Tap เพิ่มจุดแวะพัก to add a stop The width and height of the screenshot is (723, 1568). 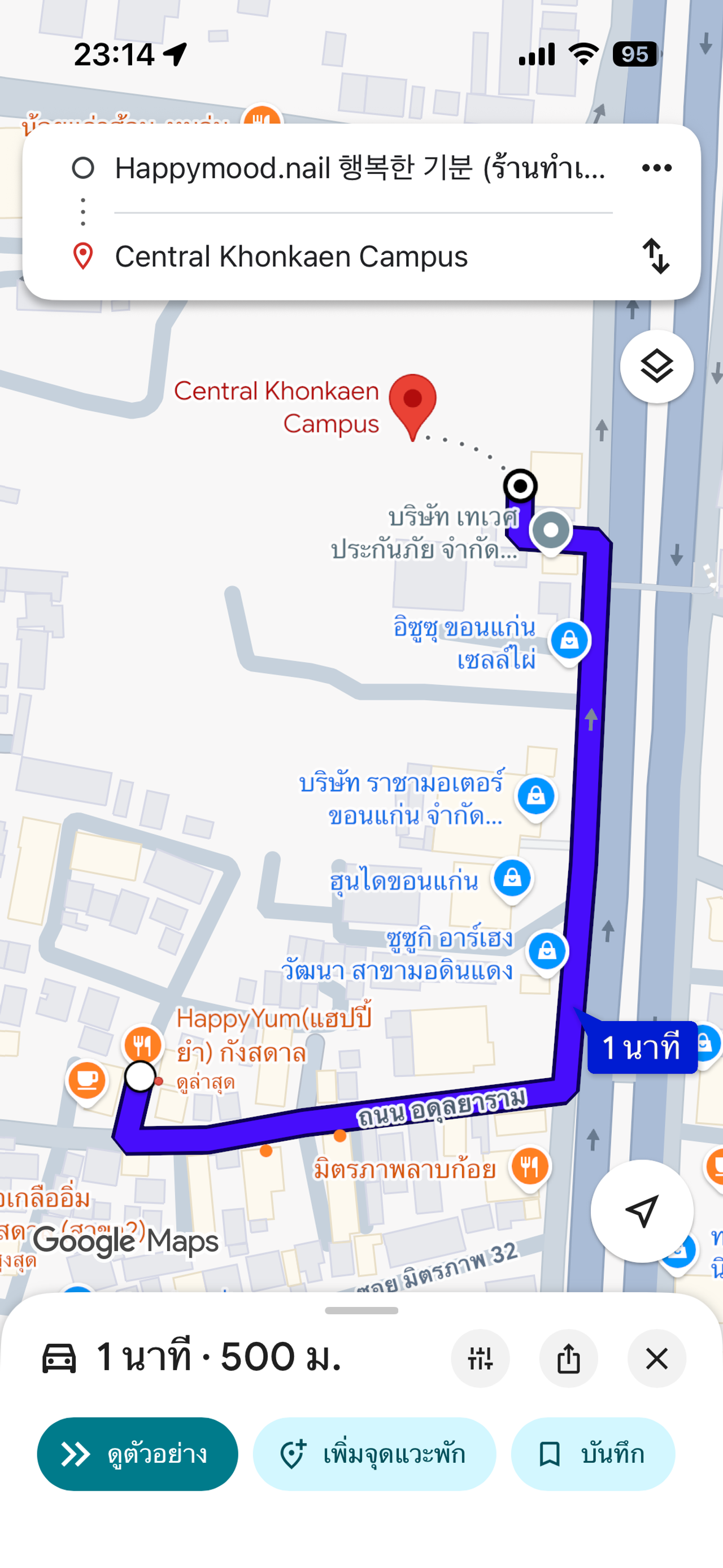pos(374,1453)
